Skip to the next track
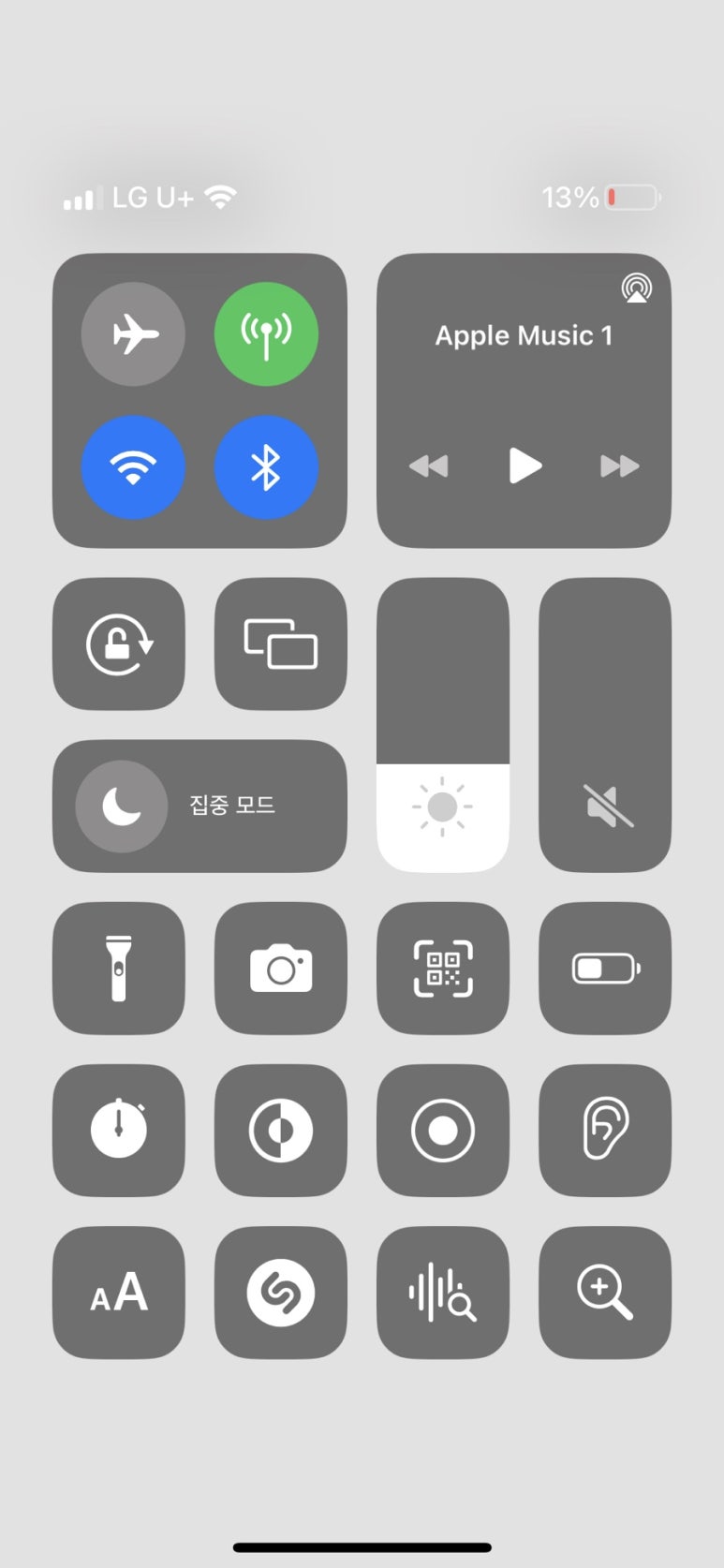The width and height of the screenshot is (724, 1568). (x=619, y=466)
